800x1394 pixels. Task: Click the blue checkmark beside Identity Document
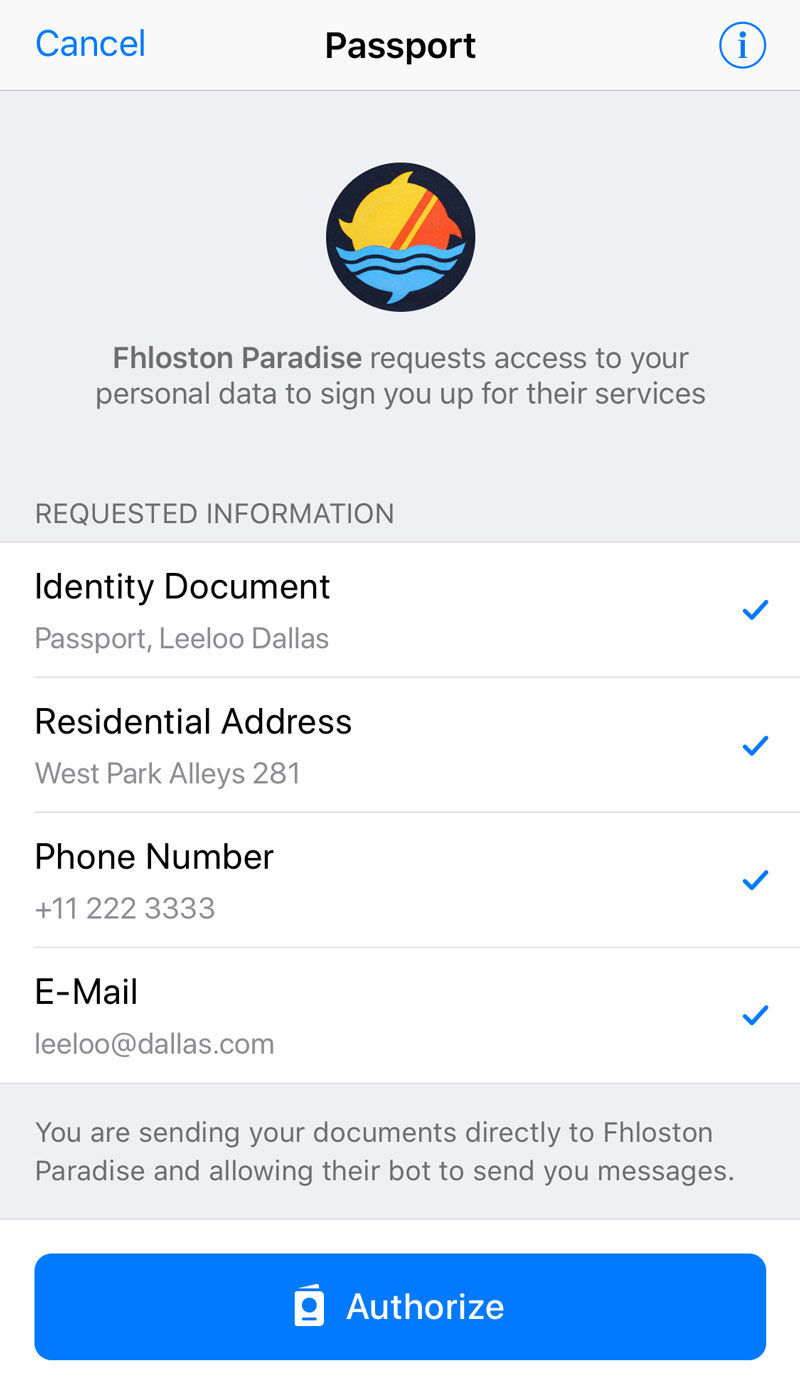point(755,609)
